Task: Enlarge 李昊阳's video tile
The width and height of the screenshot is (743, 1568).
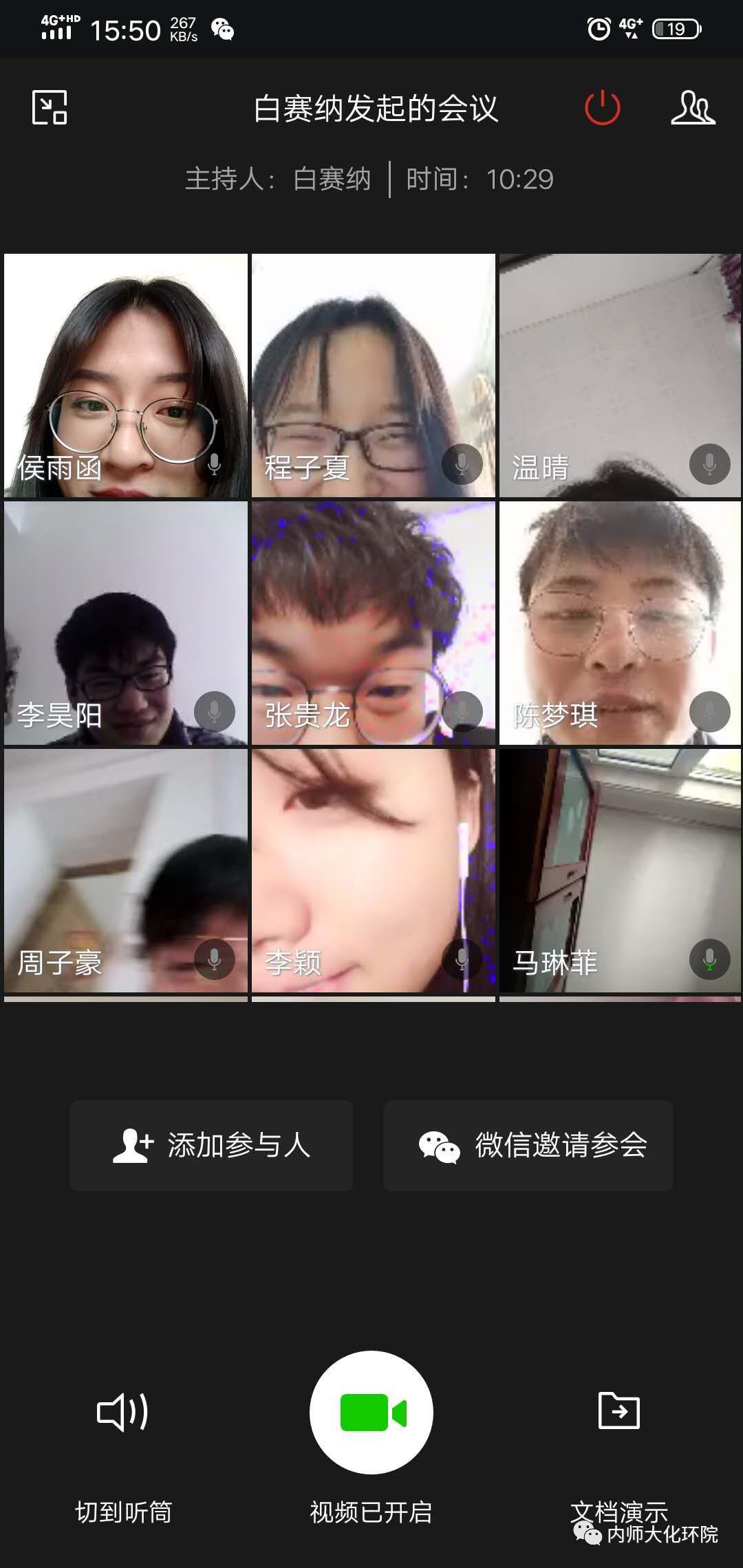Action: (x=126, y=623)
